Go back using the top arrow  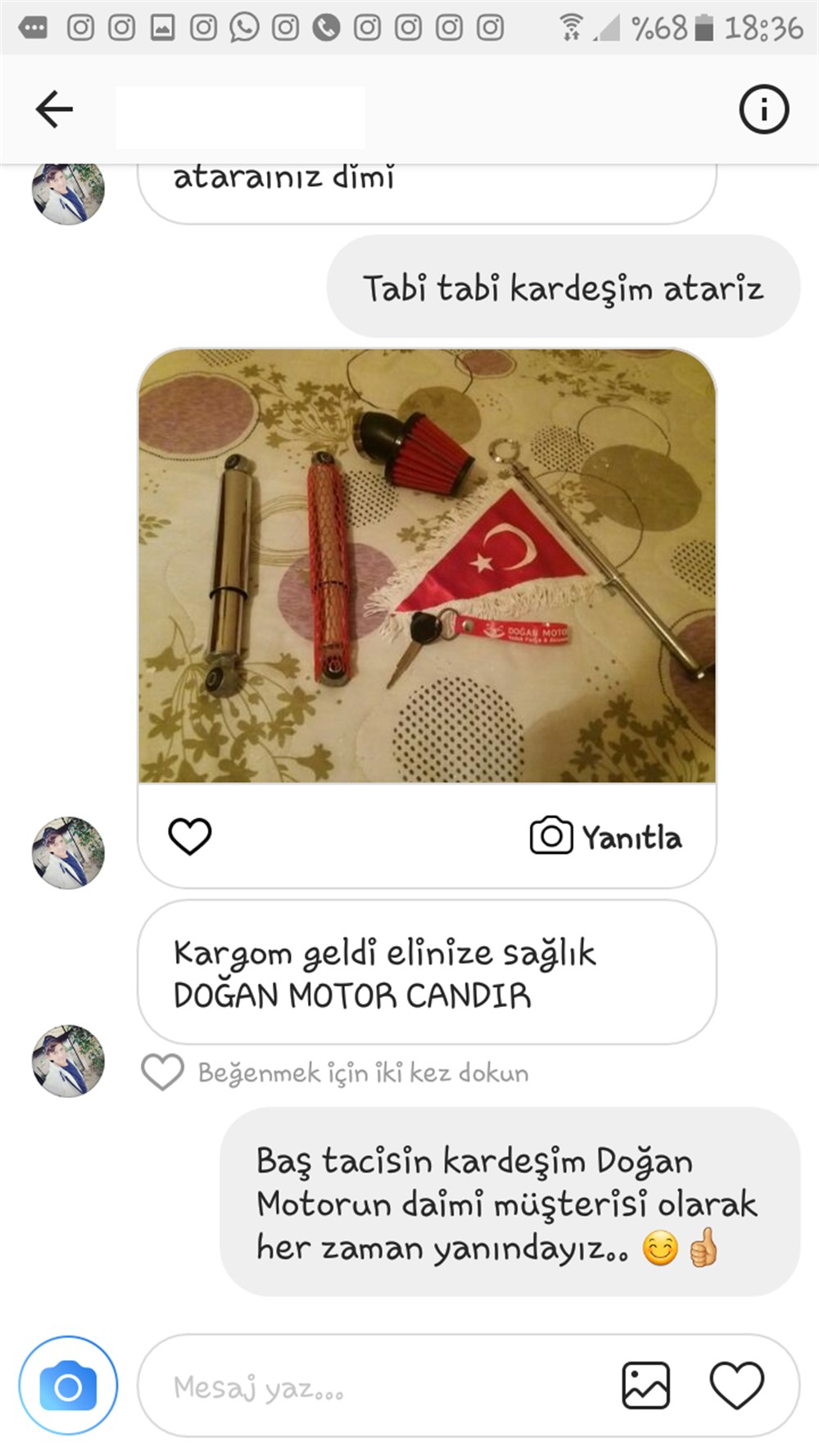(55, 109)
